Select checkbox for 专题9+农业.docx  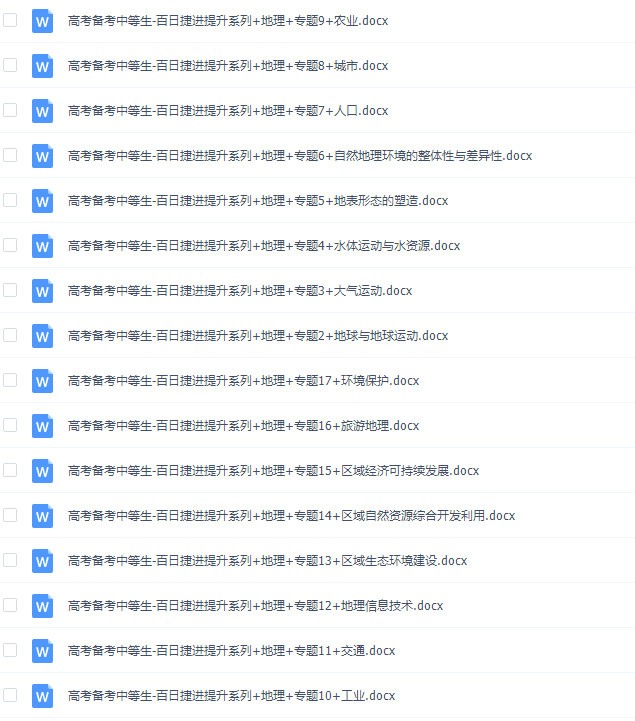click(10, 20)
